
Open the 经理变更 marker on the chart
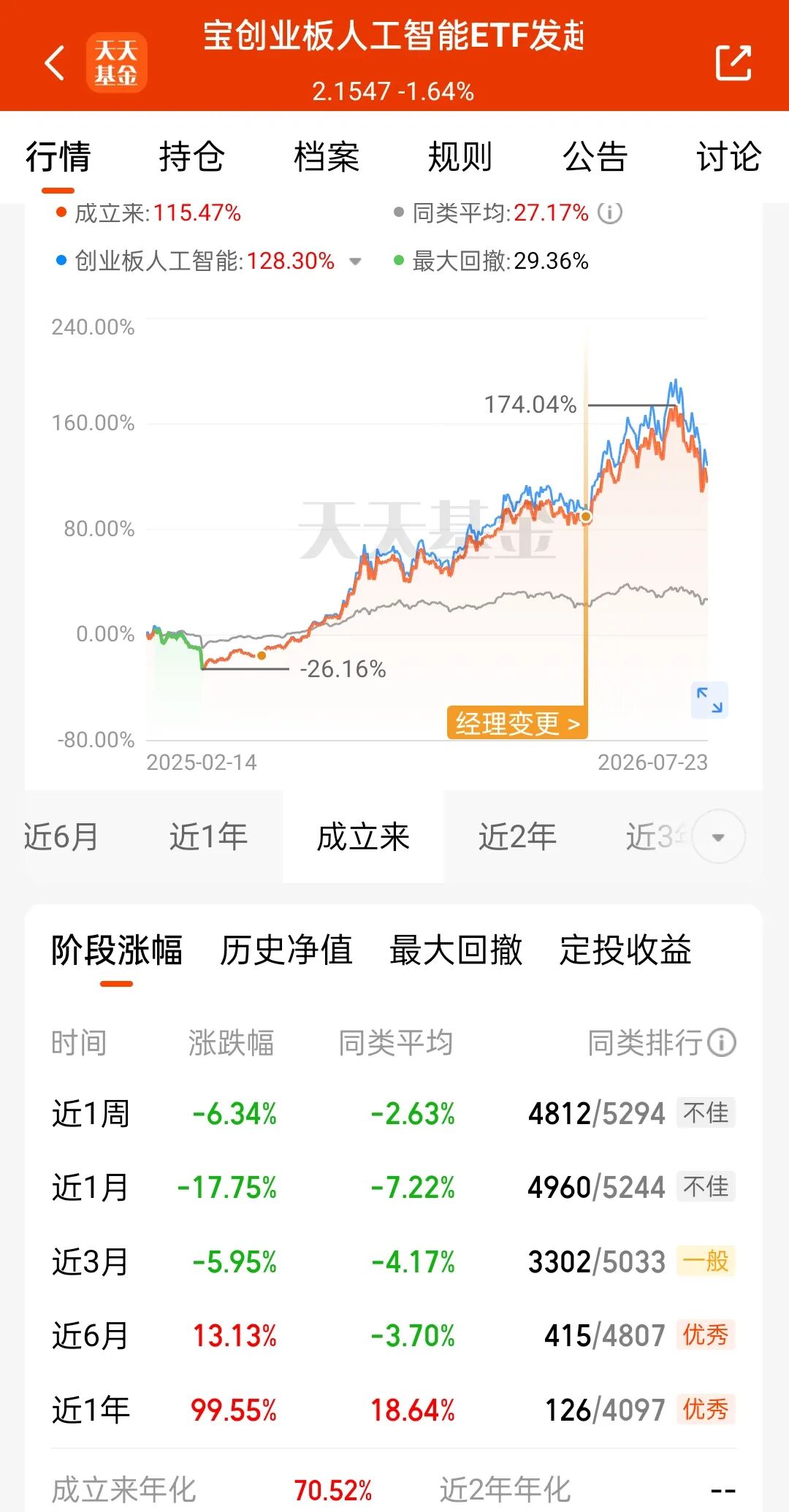(x=517, y=723)
